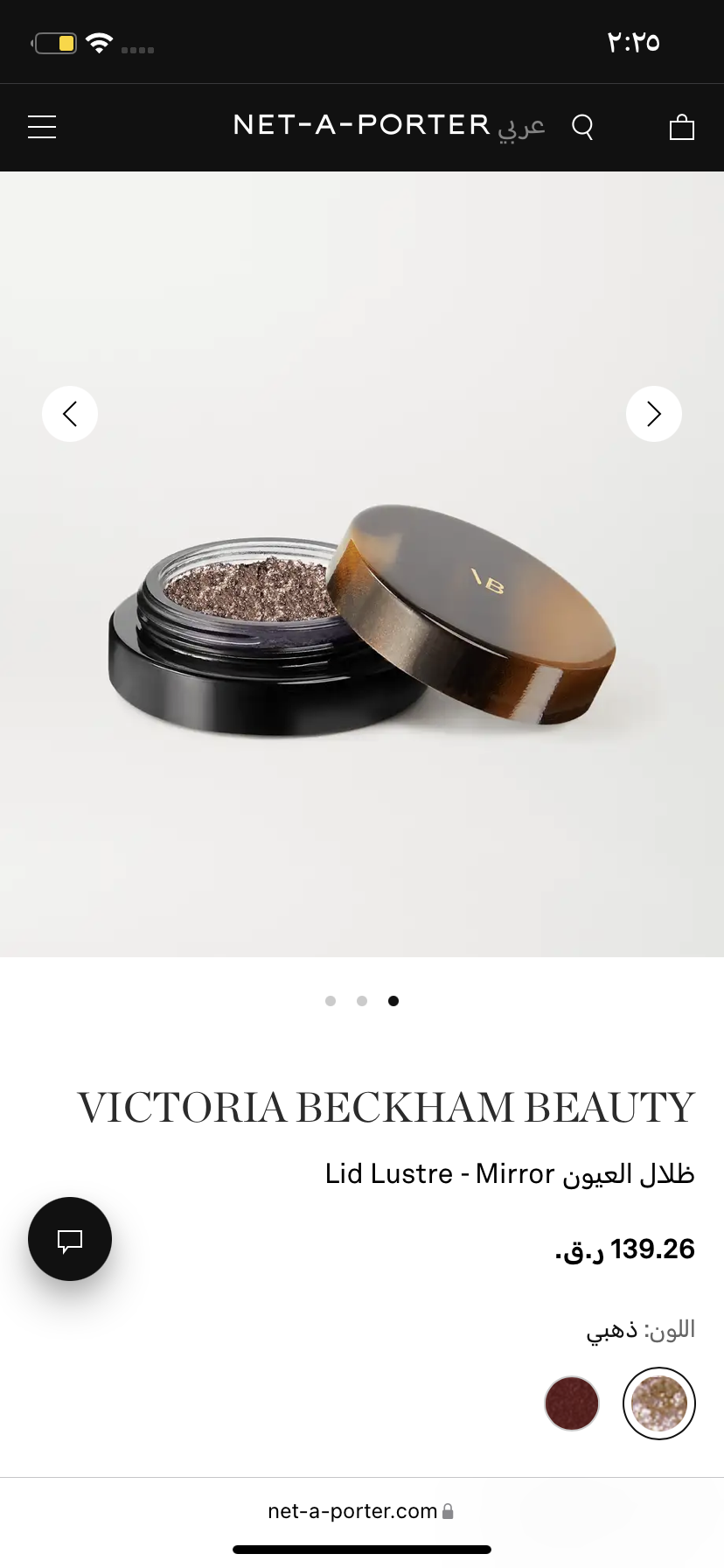Open the hamburger menu
Screen dimensions: 724x1568
[42, 127]
